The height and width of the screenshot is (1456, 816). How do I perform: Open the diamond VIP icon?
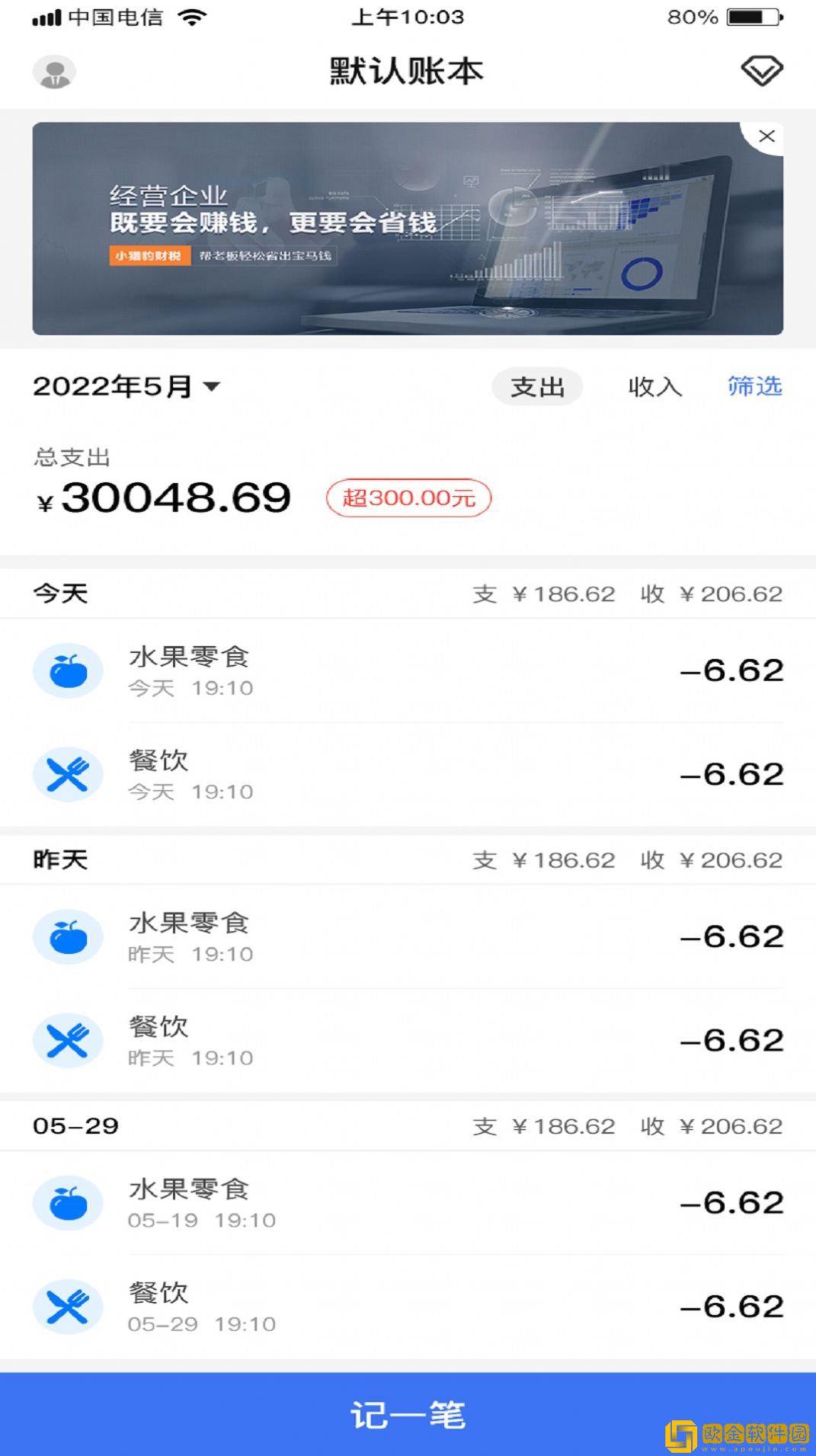761,72
